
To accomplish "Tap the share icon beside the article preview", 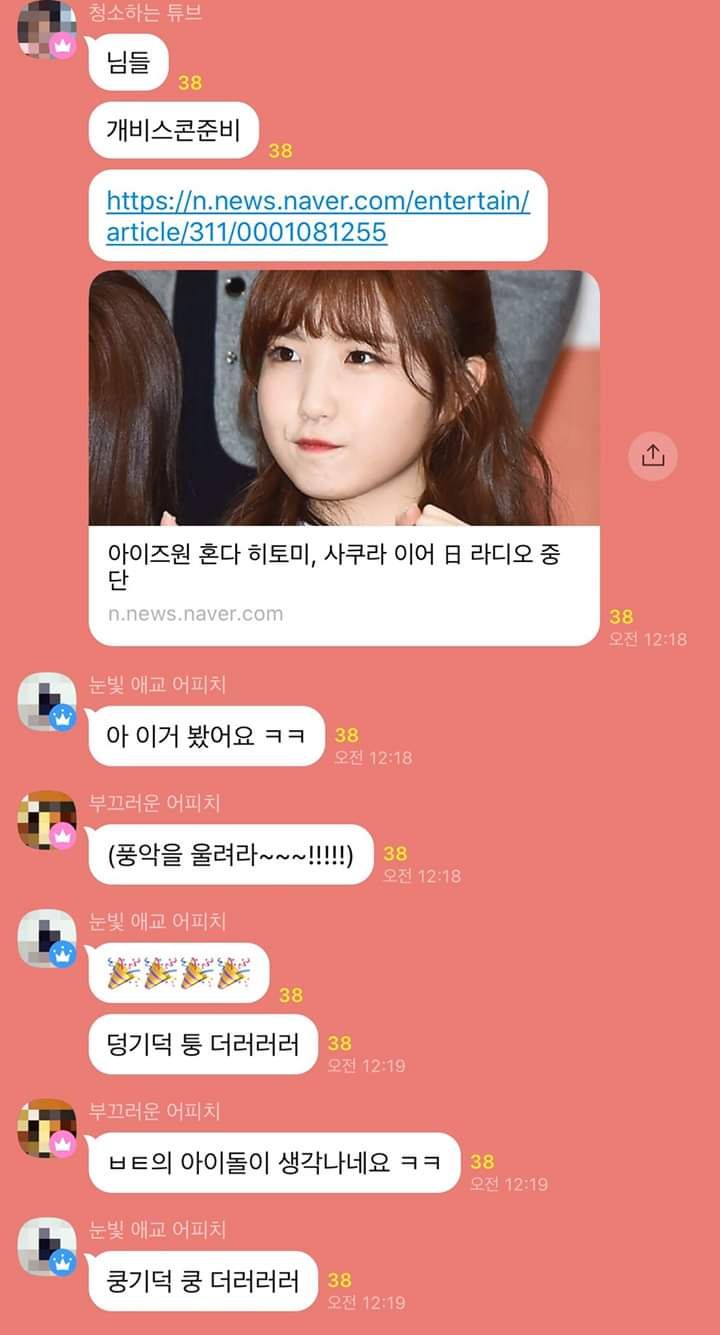I will [x=653, y=456].
